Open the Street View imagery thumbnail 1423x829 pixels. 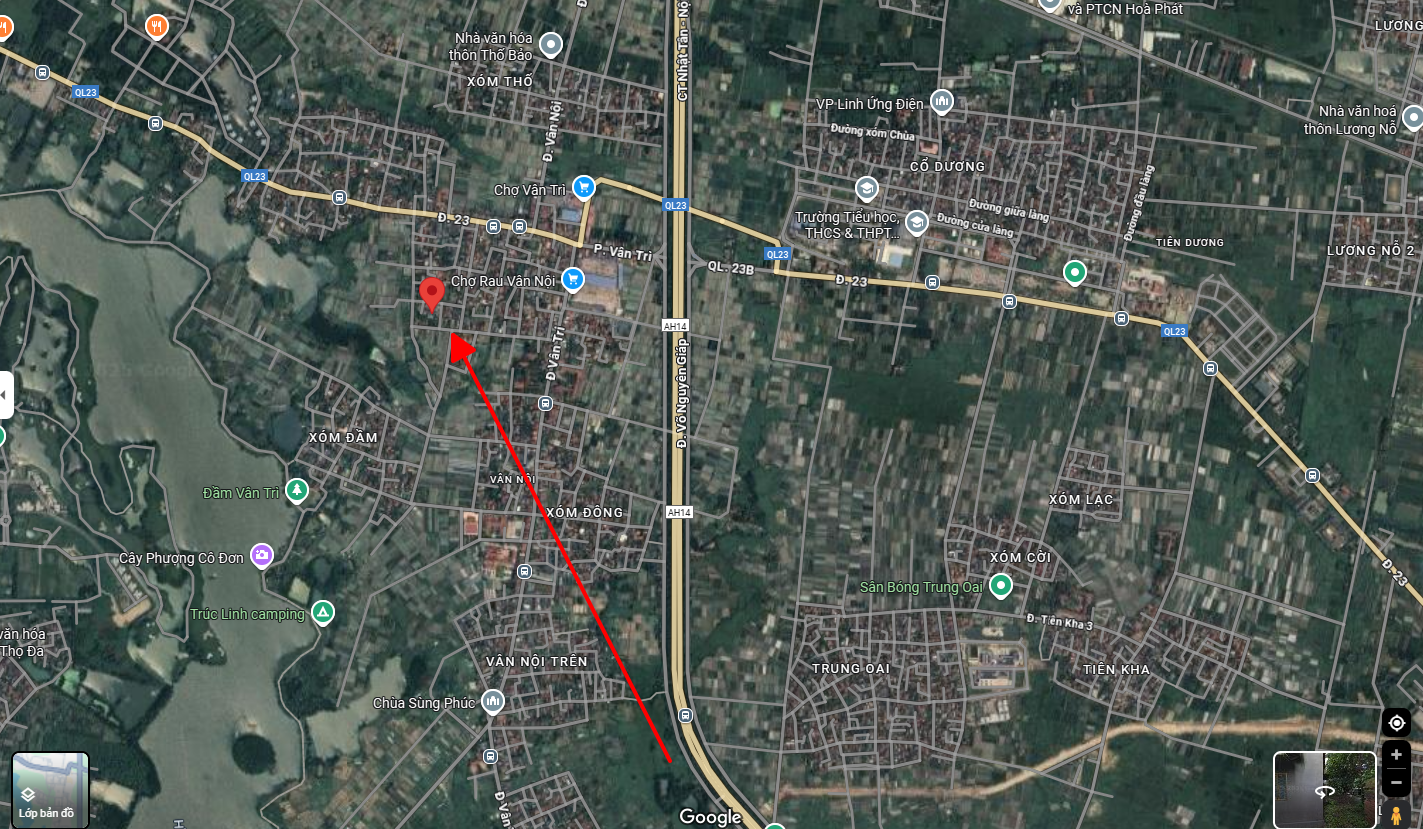(1325, 790)
